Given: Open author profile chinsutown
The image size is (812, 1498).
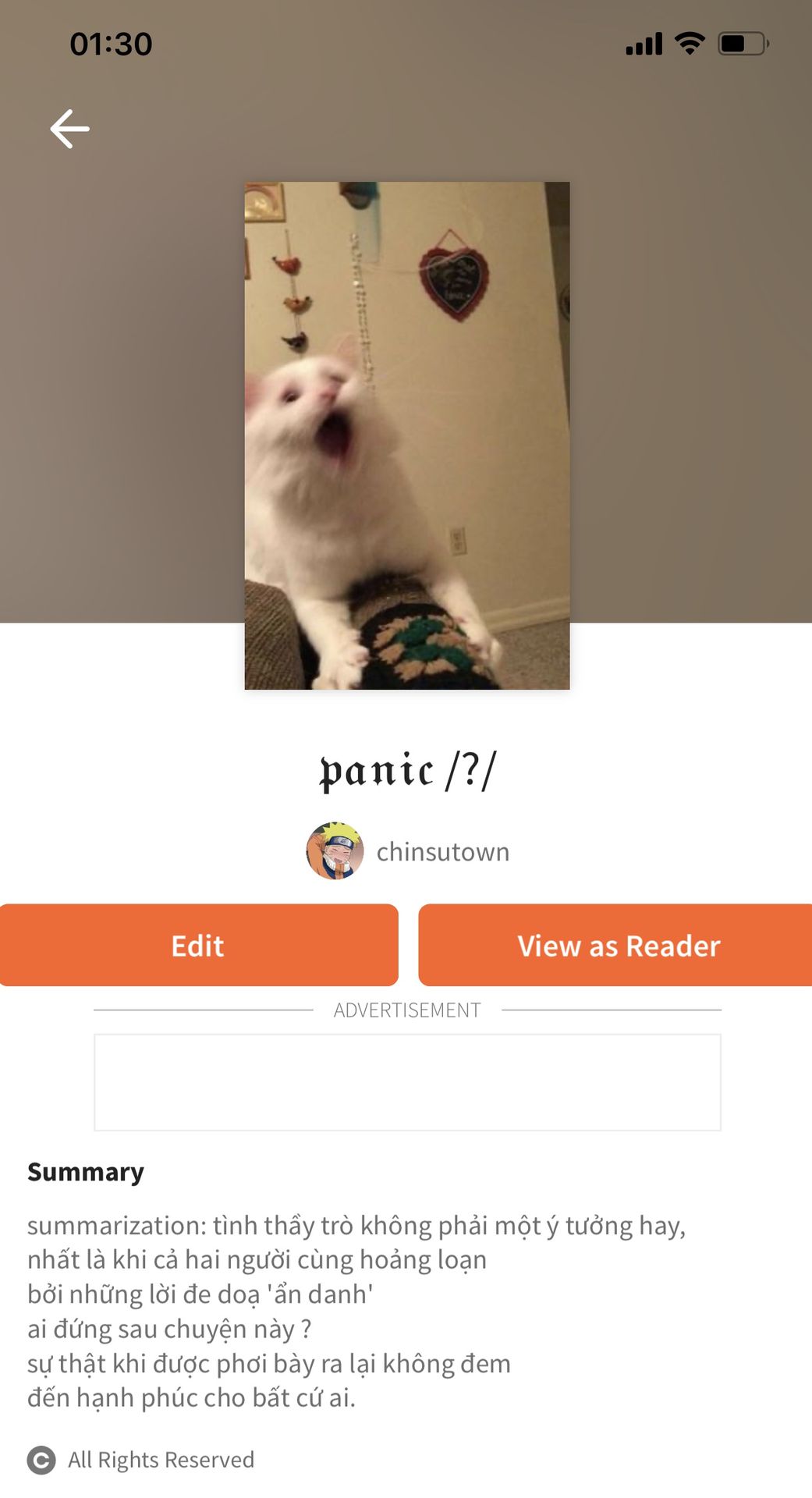Looking at the screenshot, I should click(x=407, y=851).
